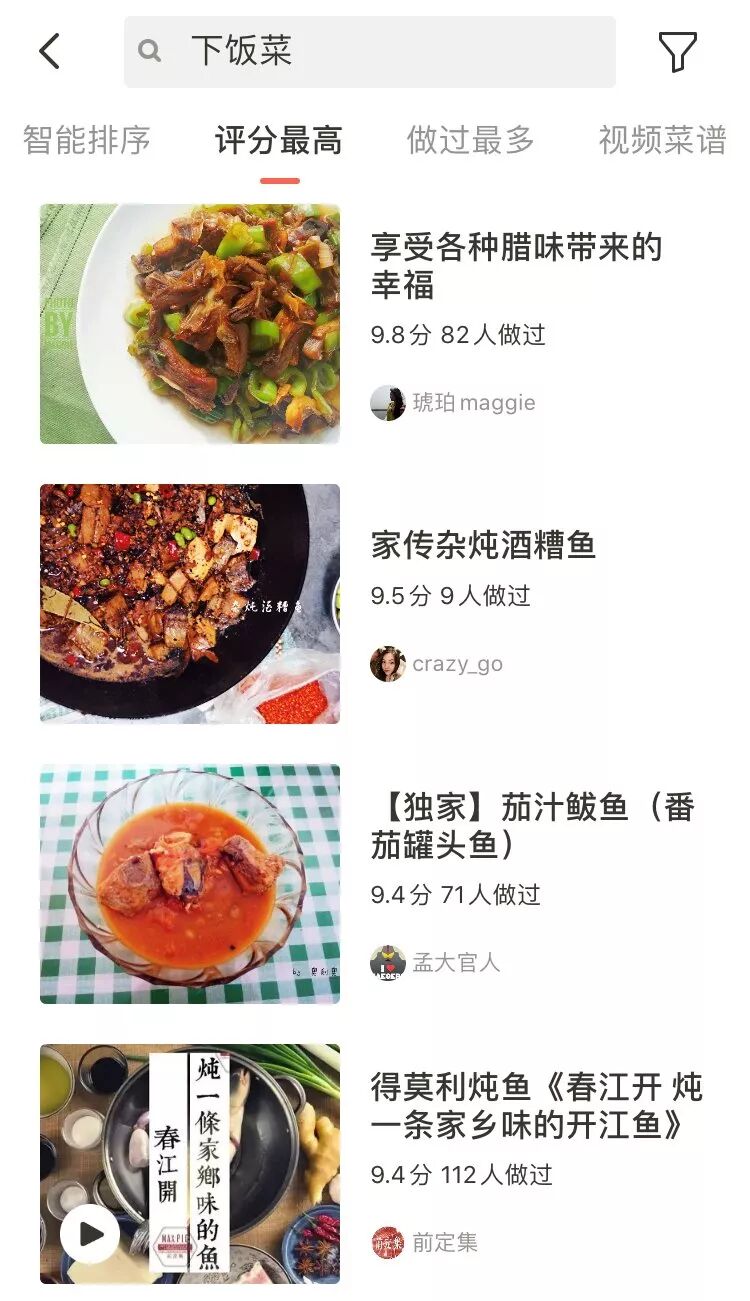
Task: Switch to the 智能排序 tab
Action: coord(87,140)
